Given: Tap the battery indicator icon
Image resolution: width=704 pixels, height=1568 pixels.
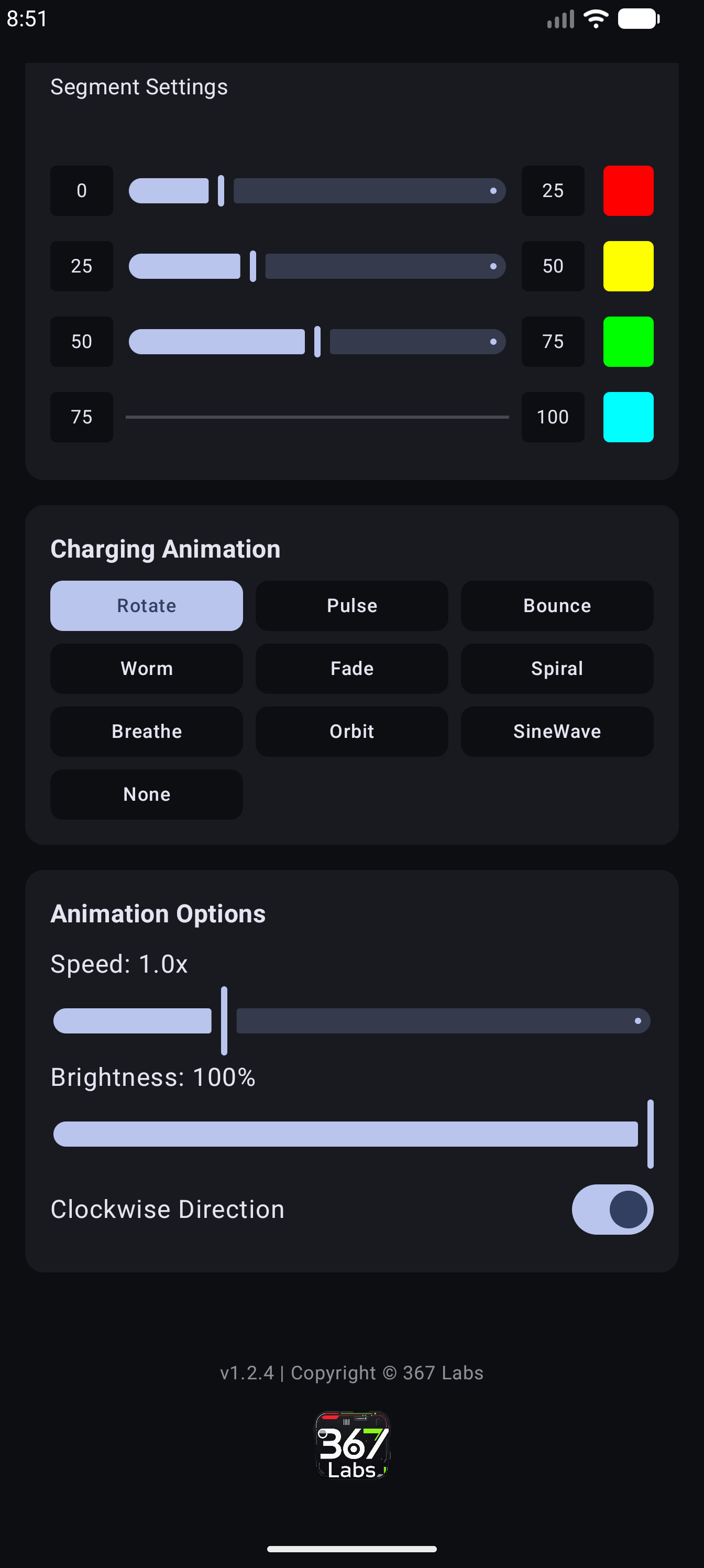Looking at the screenshot, I should click(637, 18).
